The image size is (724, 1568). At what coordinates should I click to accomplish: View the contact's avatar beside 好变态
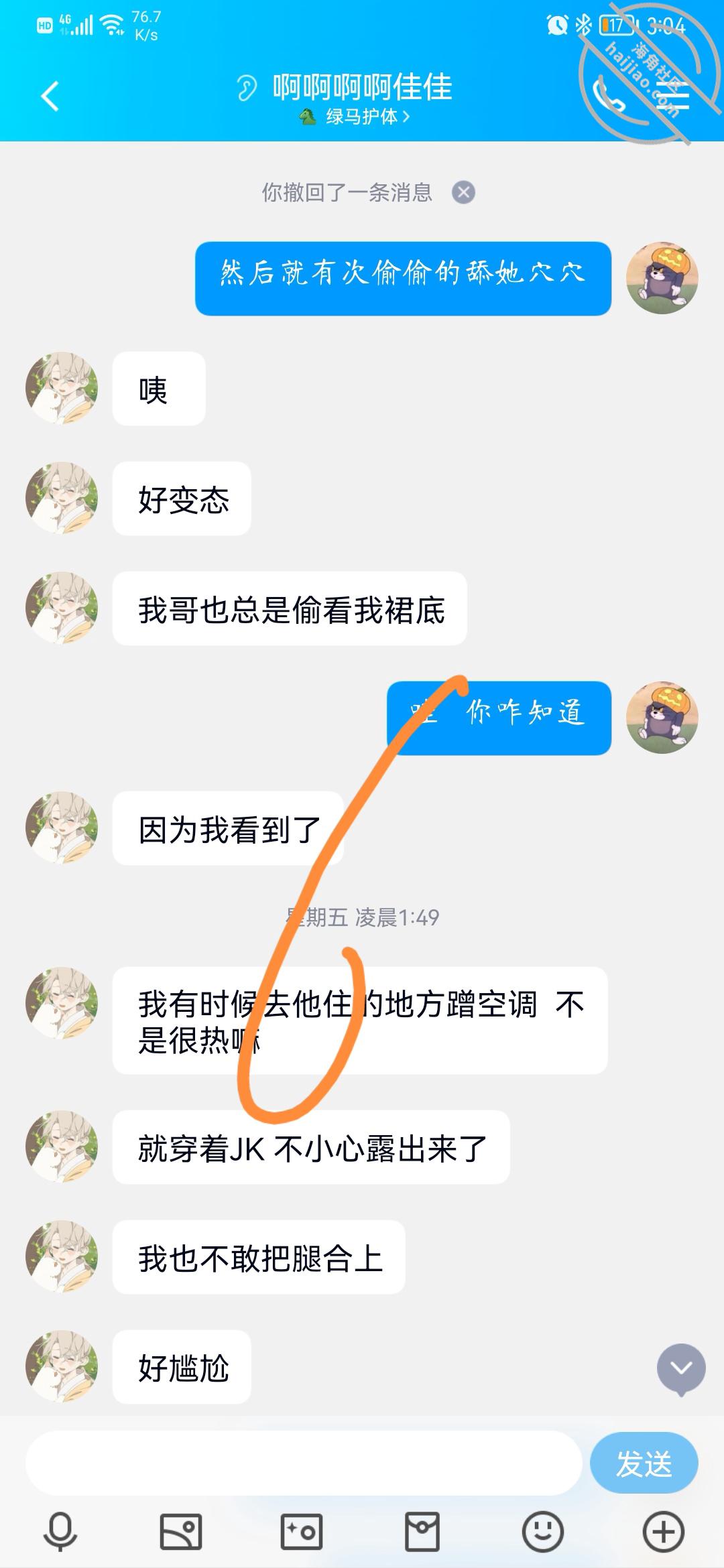point(62,498)
